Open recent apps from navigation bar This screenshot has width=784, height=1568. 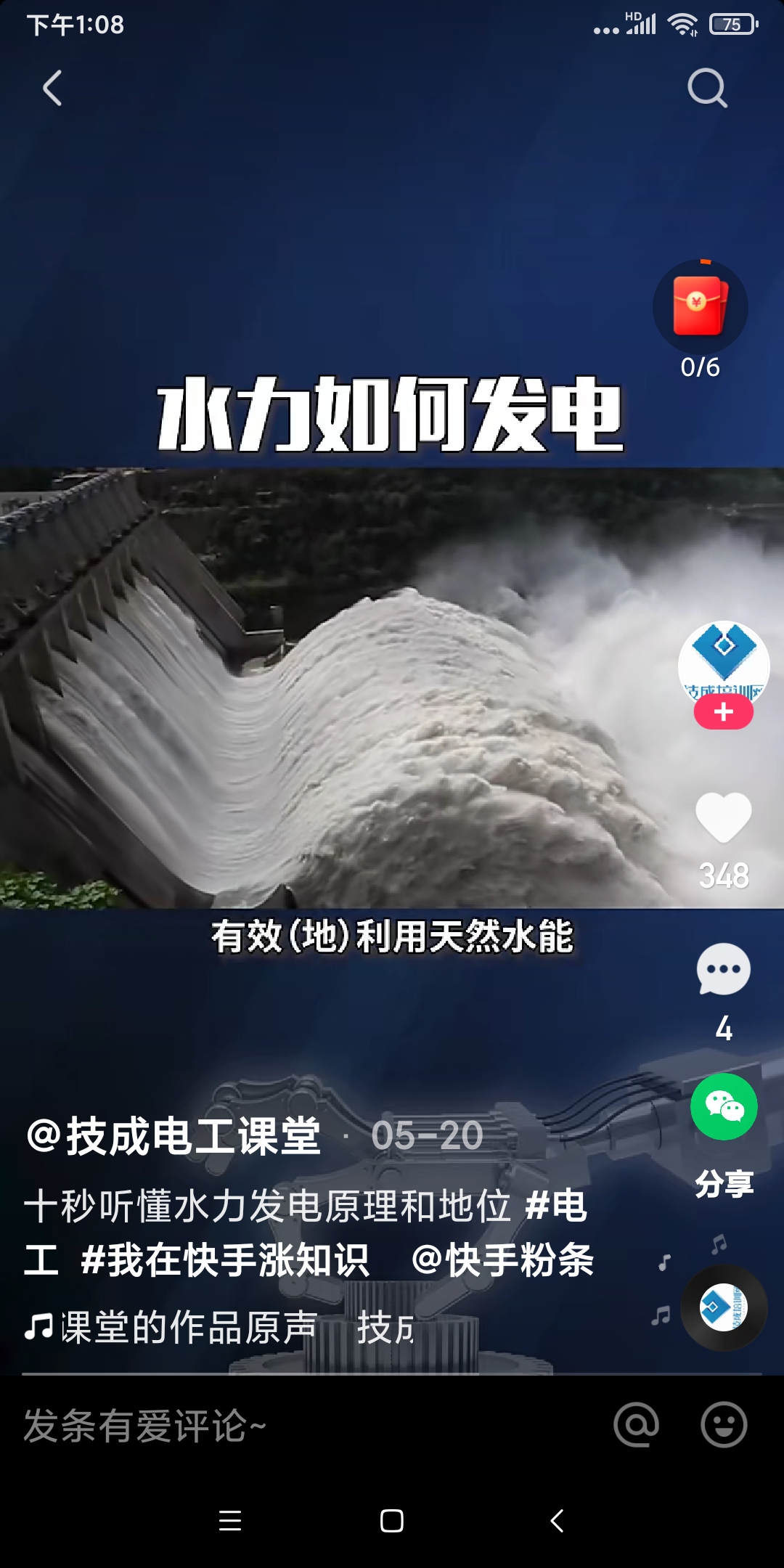[230, 1521]
